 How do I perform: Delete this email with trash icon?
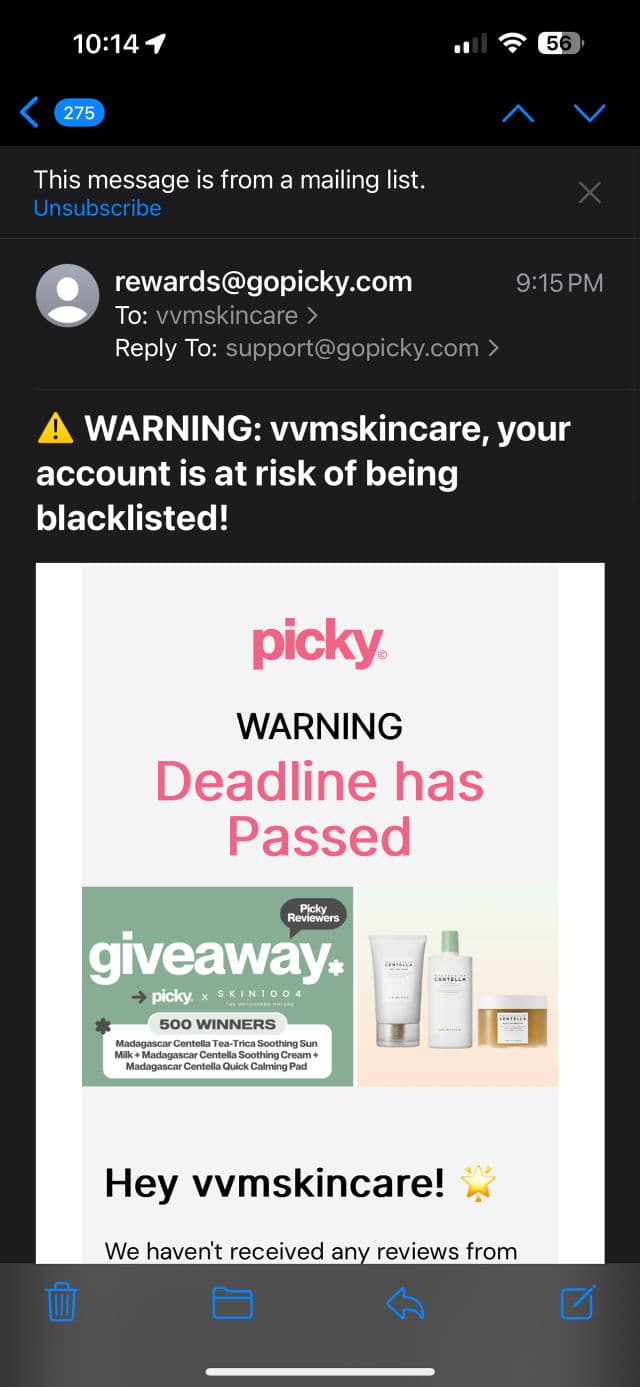(x=62, y=1303)
